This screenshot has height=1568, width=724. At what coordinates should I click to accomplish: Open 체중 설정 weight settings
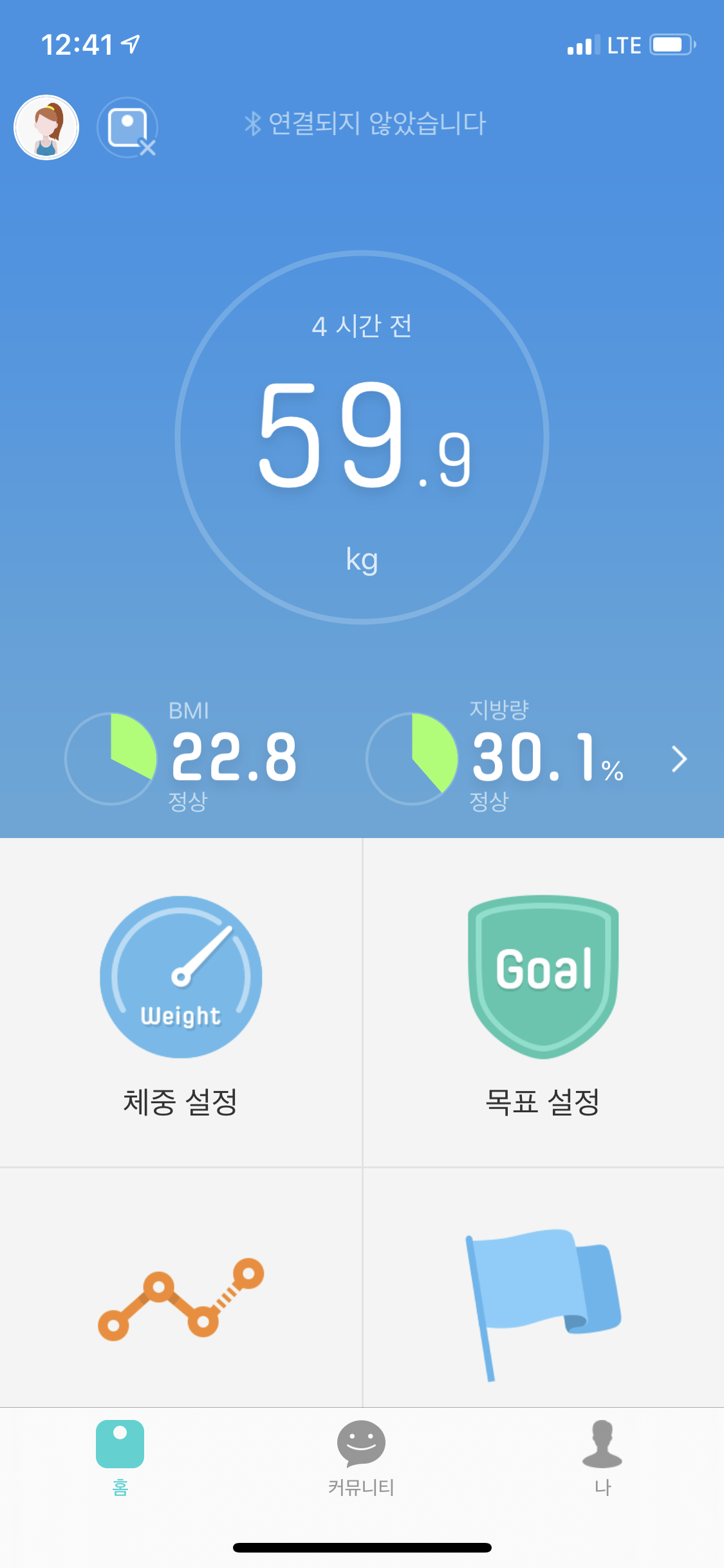[181, 1002]
